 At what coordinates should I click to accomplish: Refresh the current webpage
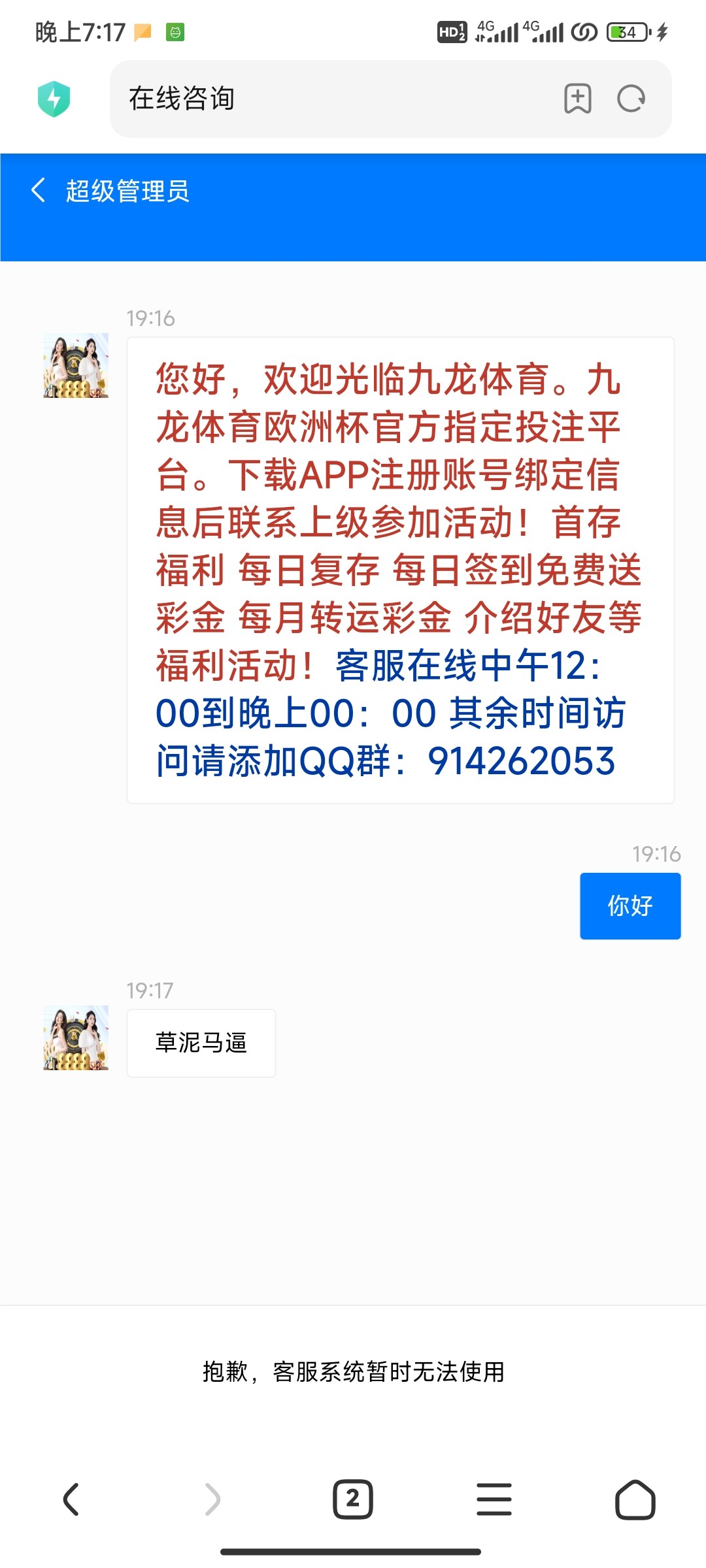coord(630,99)
